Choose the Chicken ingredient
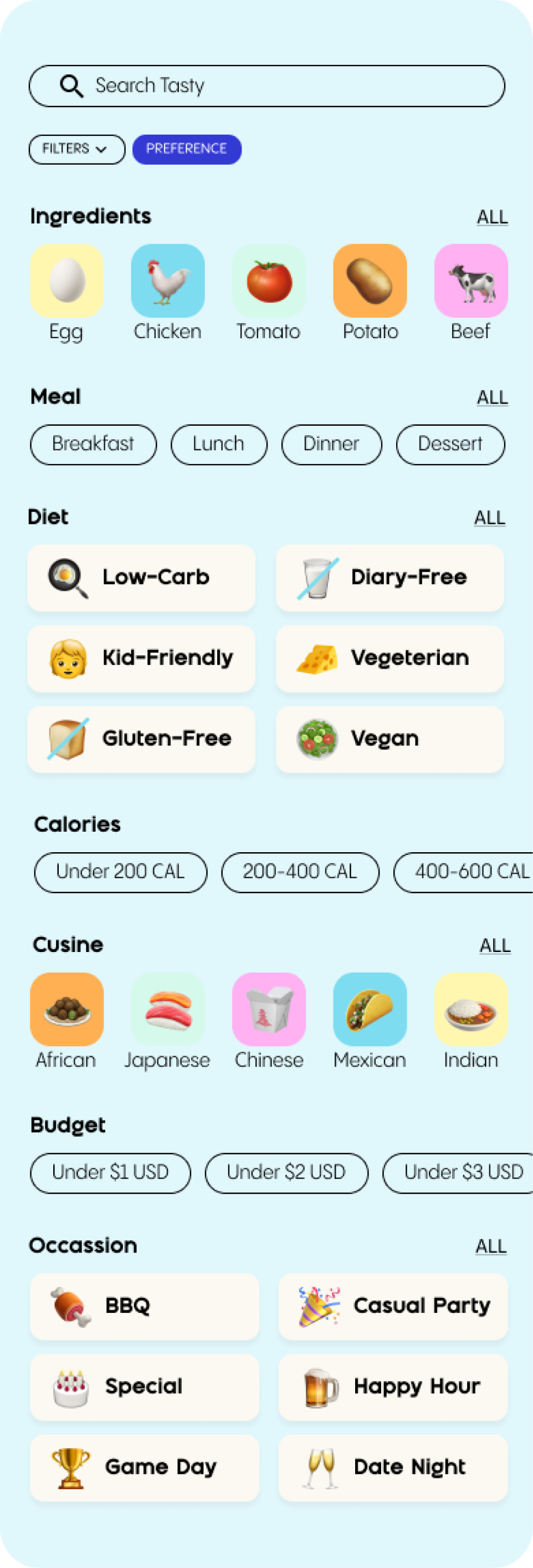The width and height of the screenshot is (533, 1568). 167,293
